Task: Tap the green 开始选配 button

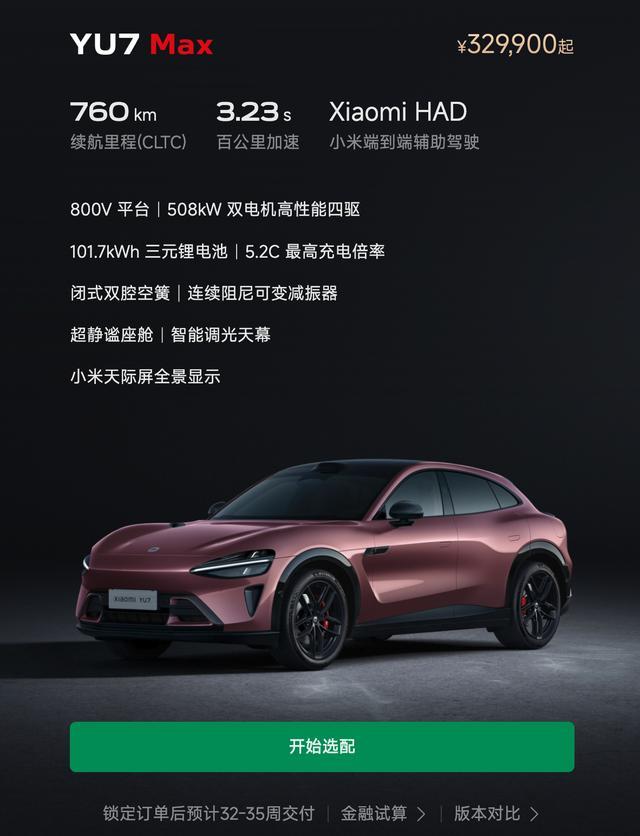Action: (x=321, y=746)
